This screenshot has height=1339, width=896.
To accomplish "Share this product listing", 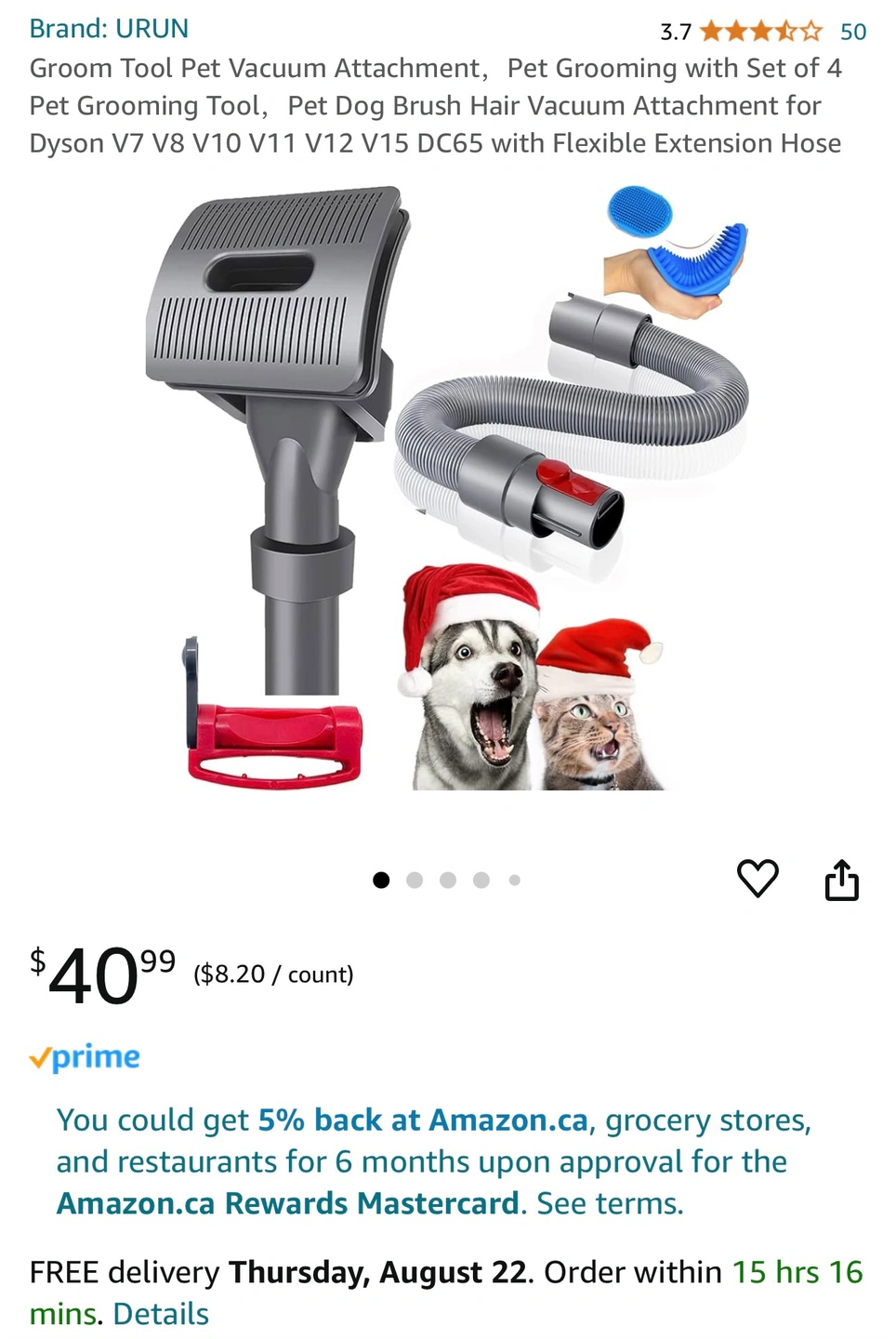I will point(841,880).
